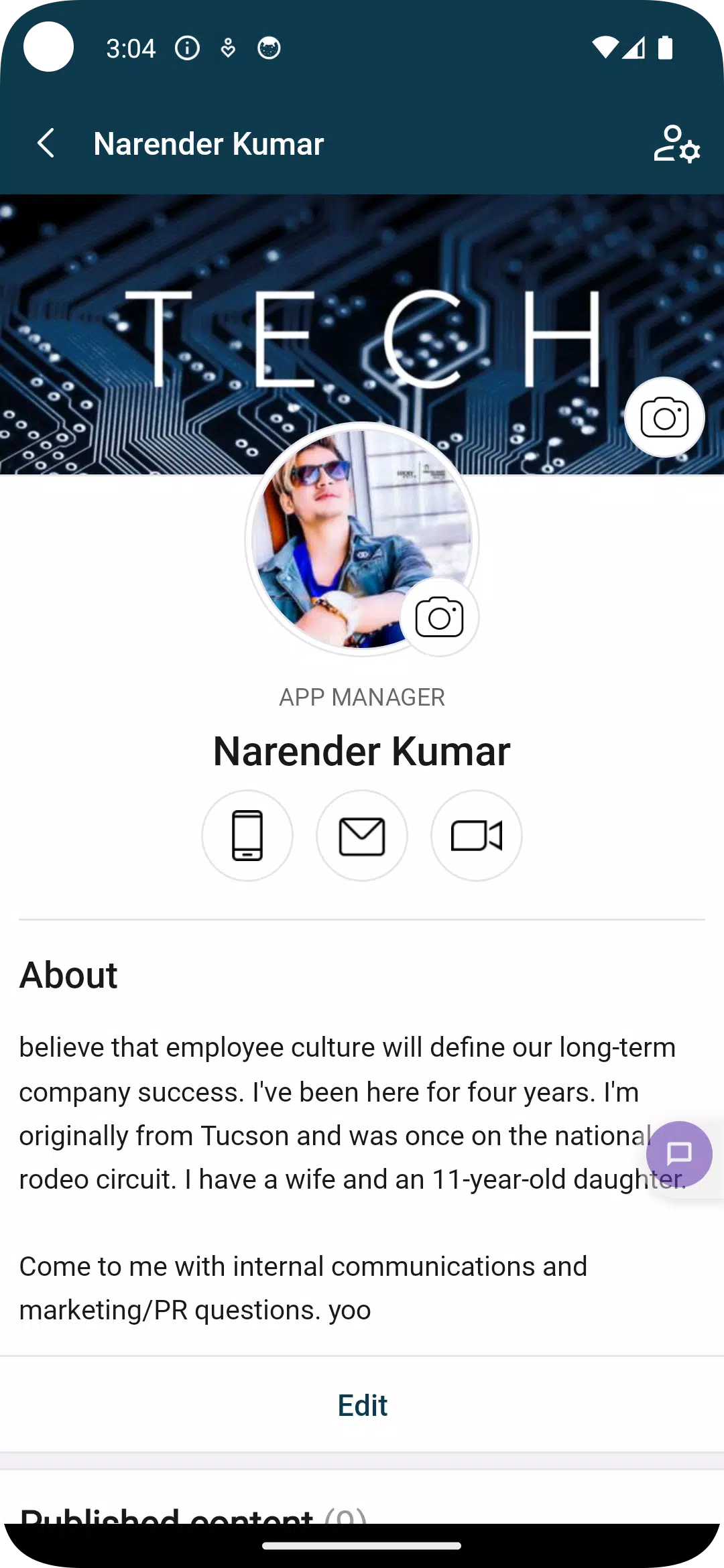The image size is (724, 1568).
Task: Go back from Narender Kumar's profile
Action: pos(46,143)
